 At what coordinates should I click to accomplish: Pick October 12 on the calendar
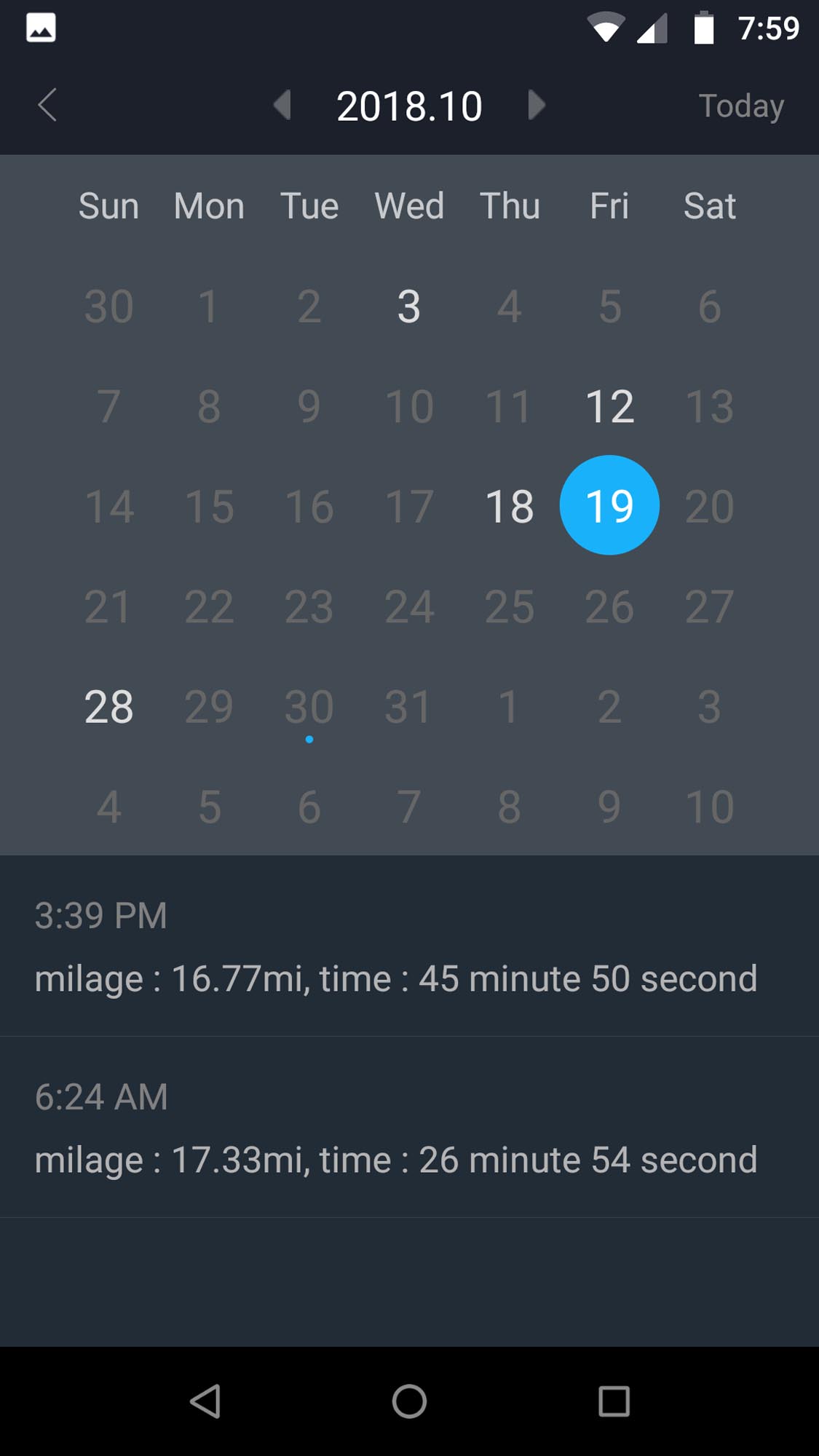609,406
